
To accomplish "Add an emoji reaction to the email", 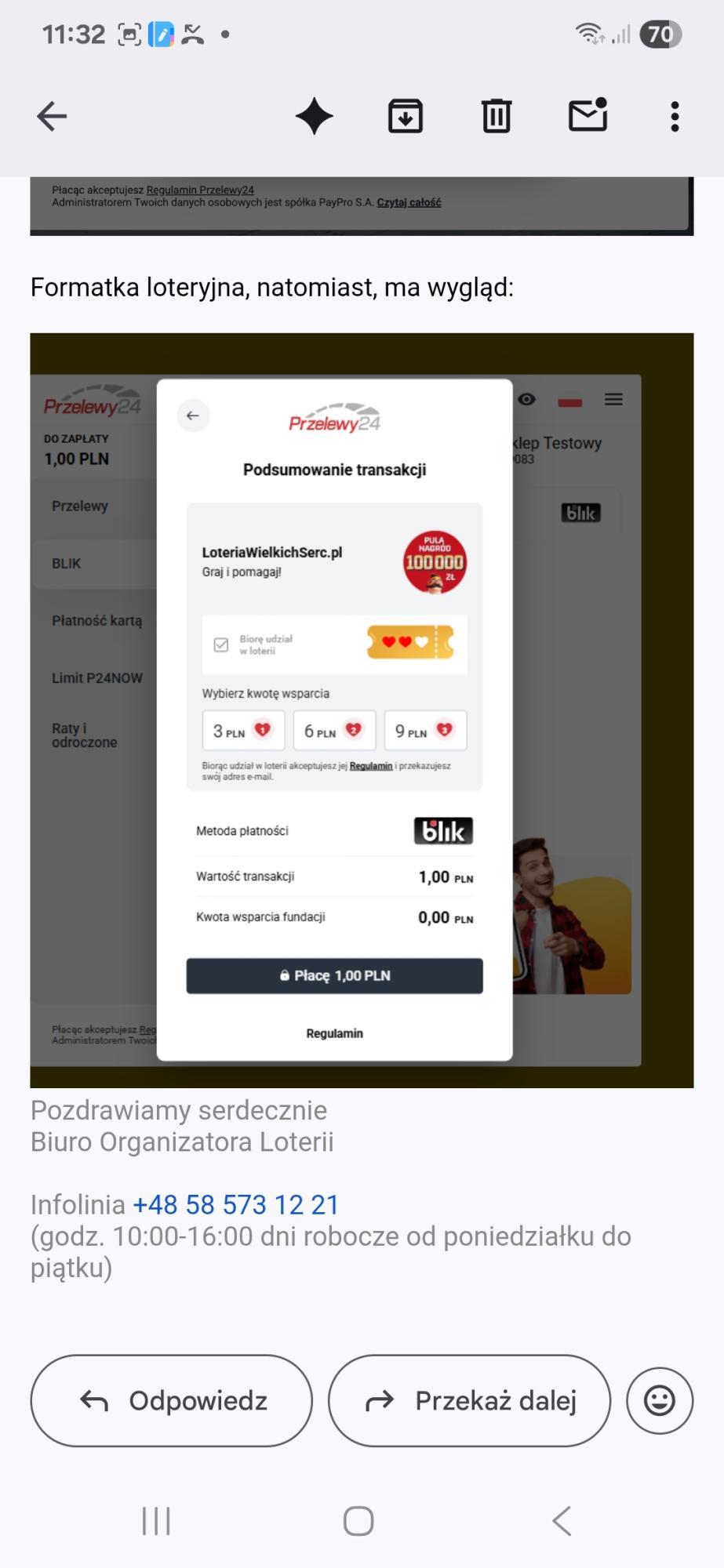I will pos(660,1400).
